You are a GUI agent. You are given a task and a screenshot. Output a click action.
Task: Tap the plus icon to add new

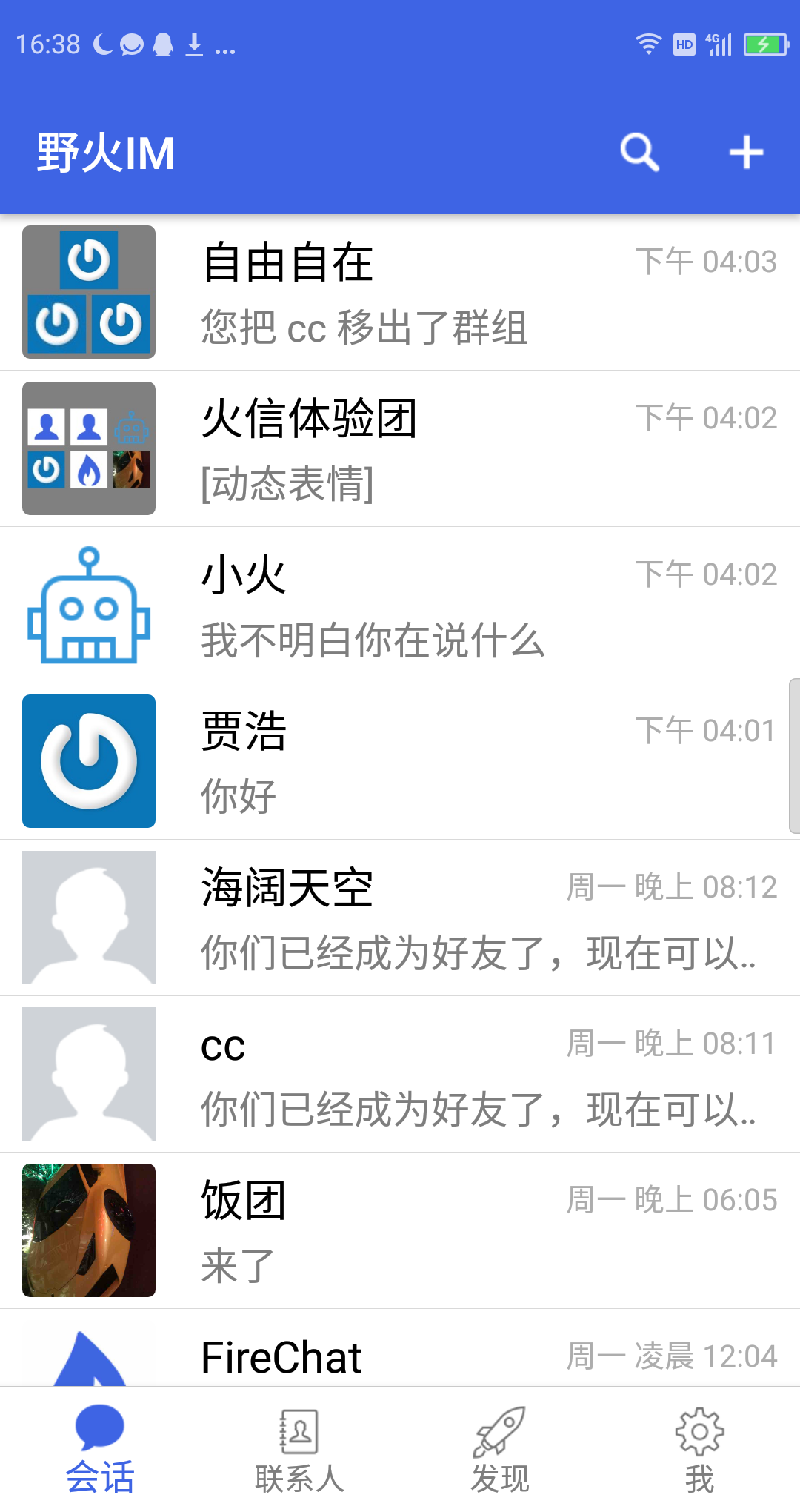[746, 153]
